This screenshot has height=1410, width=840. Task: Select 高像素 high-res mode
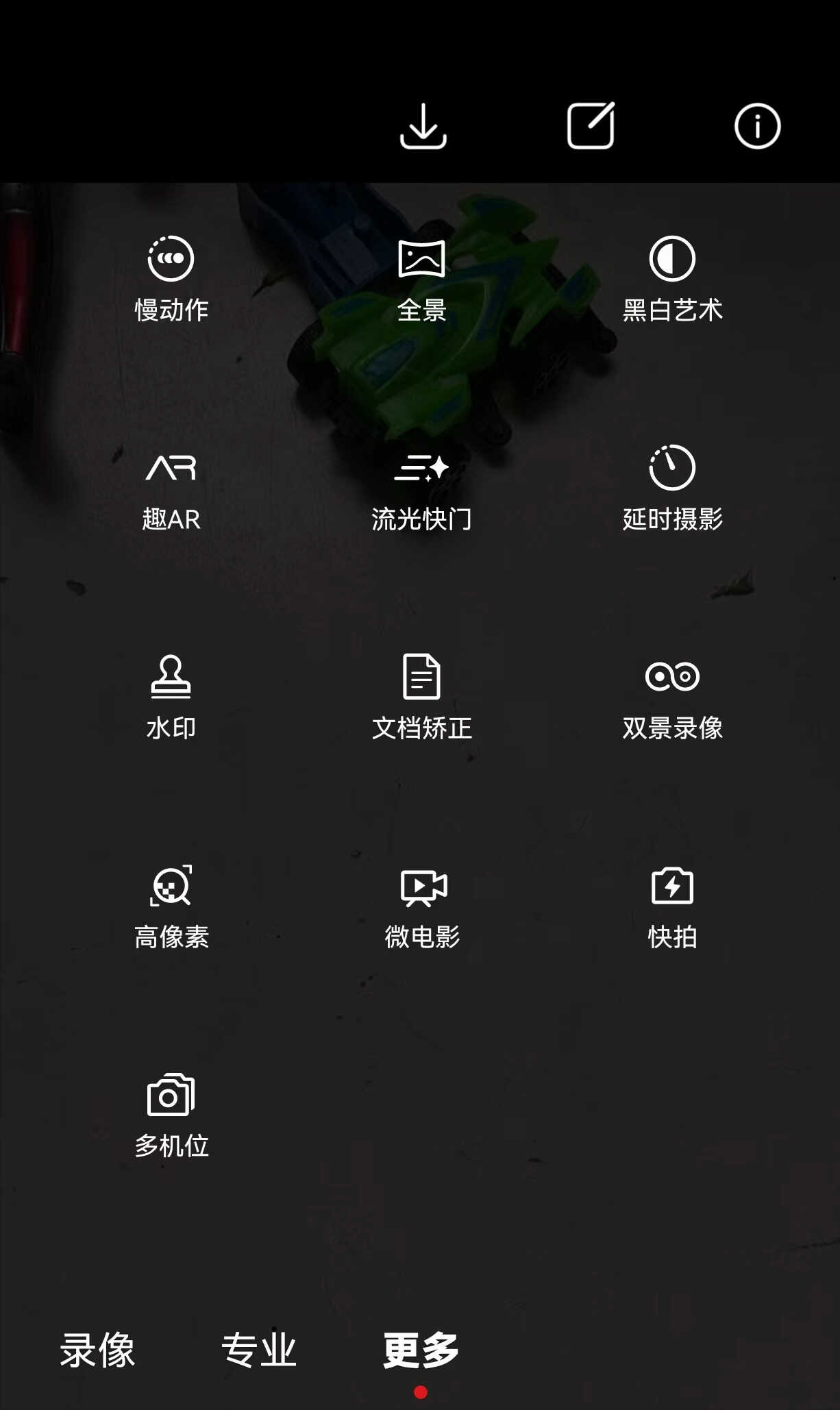point(171,906)
